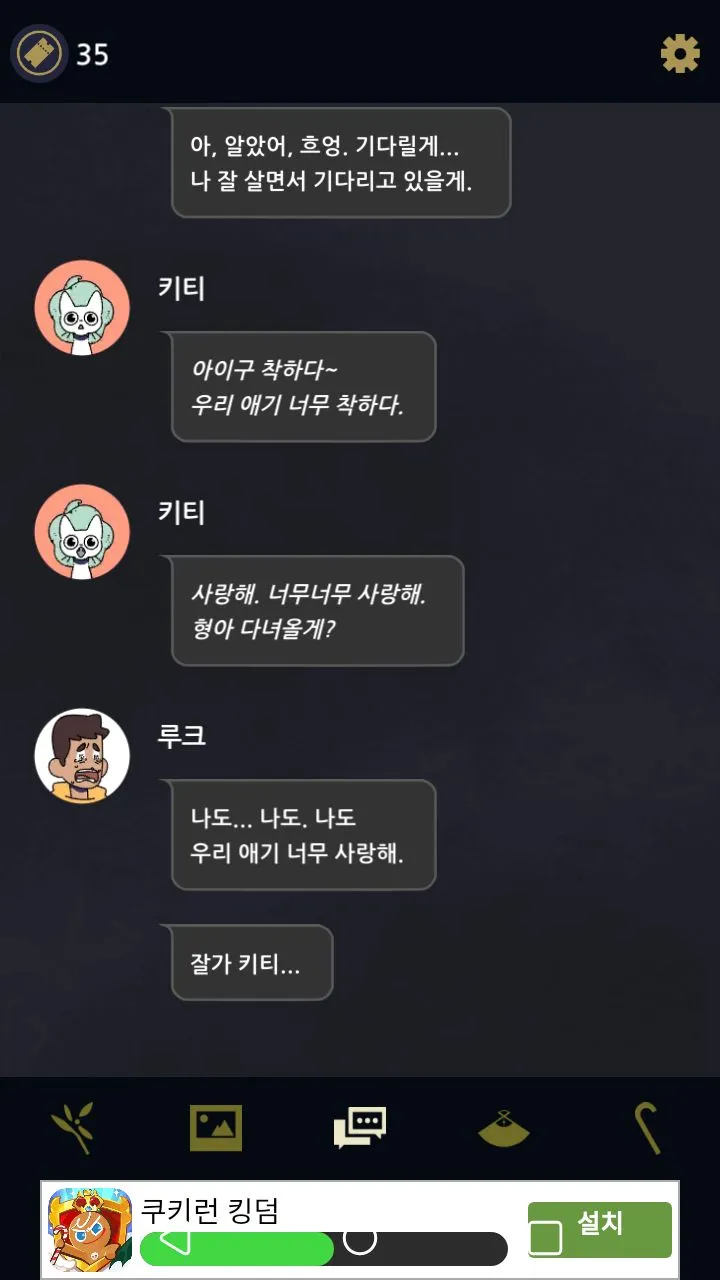Viewport: 720px width, 1280px height.
Task: Select the chat messages tab
Action: pyautogui.click(x=360, y=1128)
